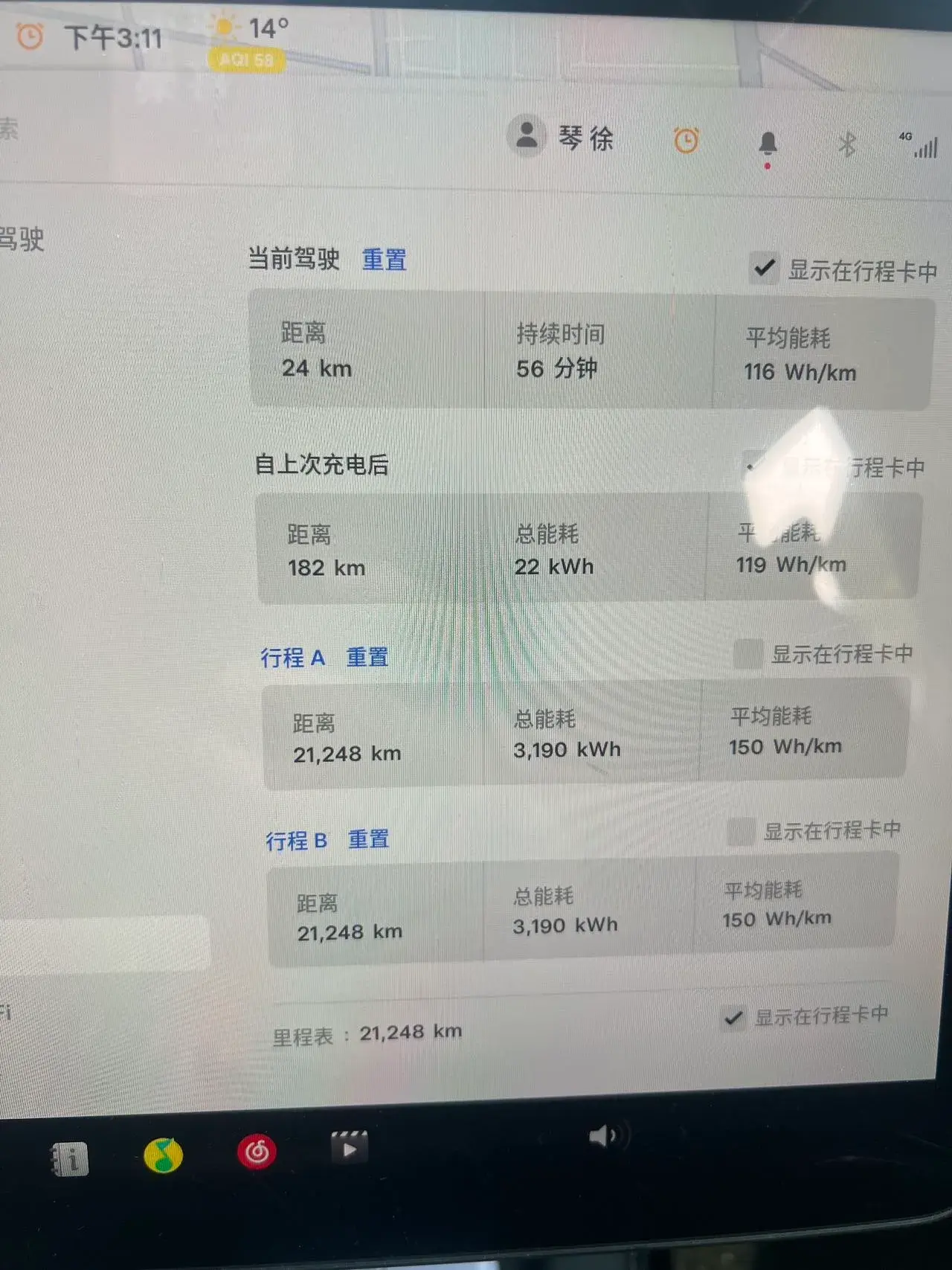Open the 琴 徐 driver profile
Image resolution: width=952 pixels, height=1270 pixels.
(562, 138)
